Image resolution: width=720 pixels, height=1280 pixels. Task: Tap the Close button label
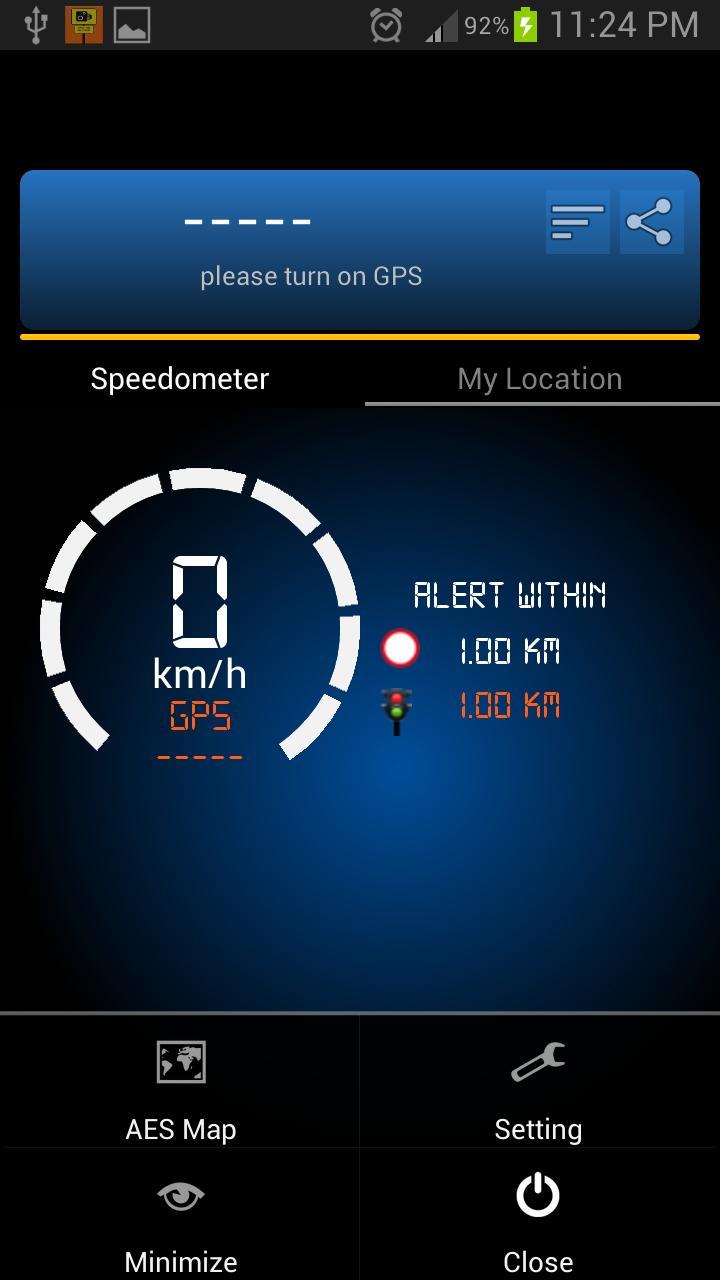538,1261
